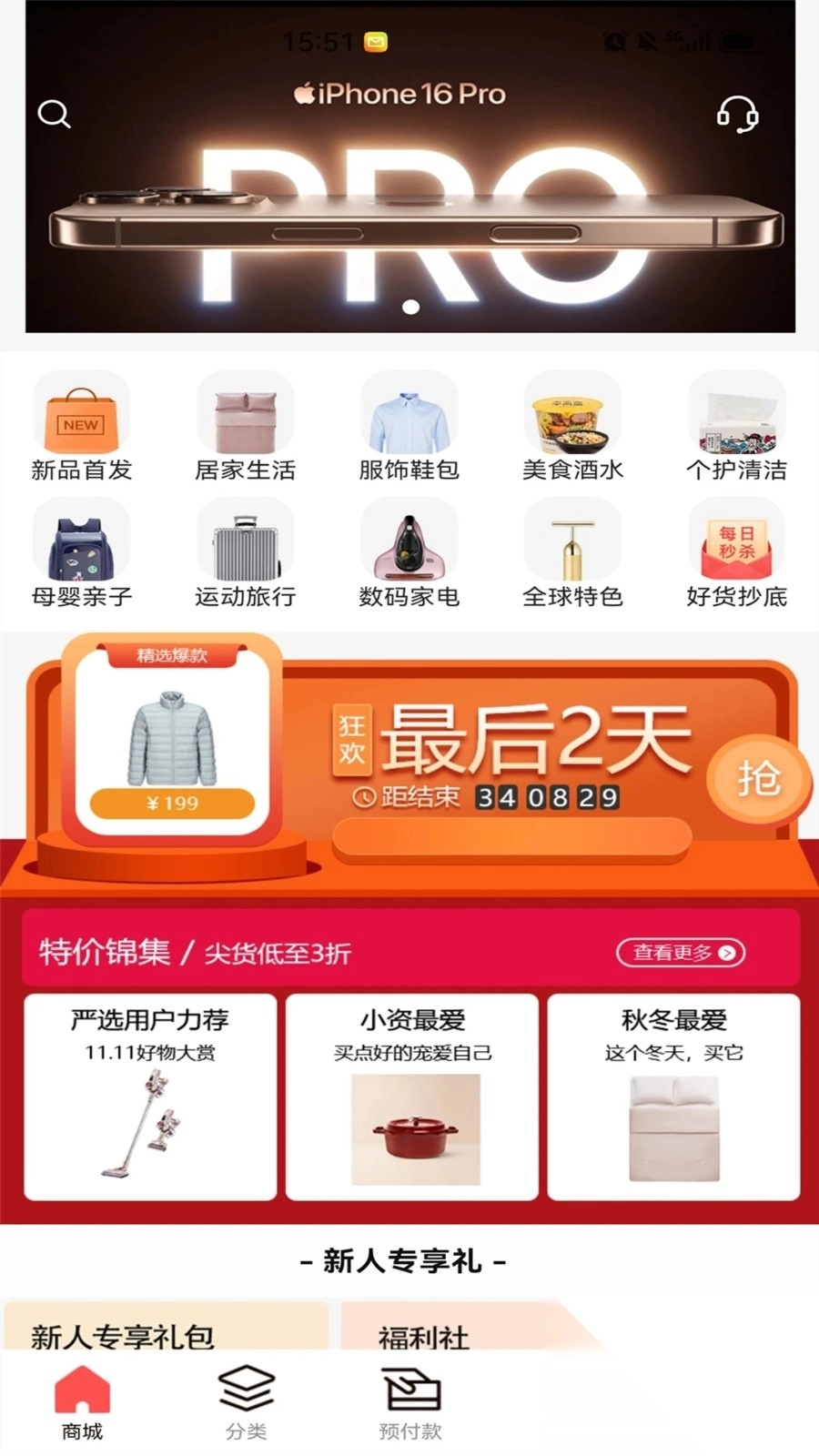The image size is (819, 1456).
Task: Select the 运动旅行 category icon
Action: 245,541
